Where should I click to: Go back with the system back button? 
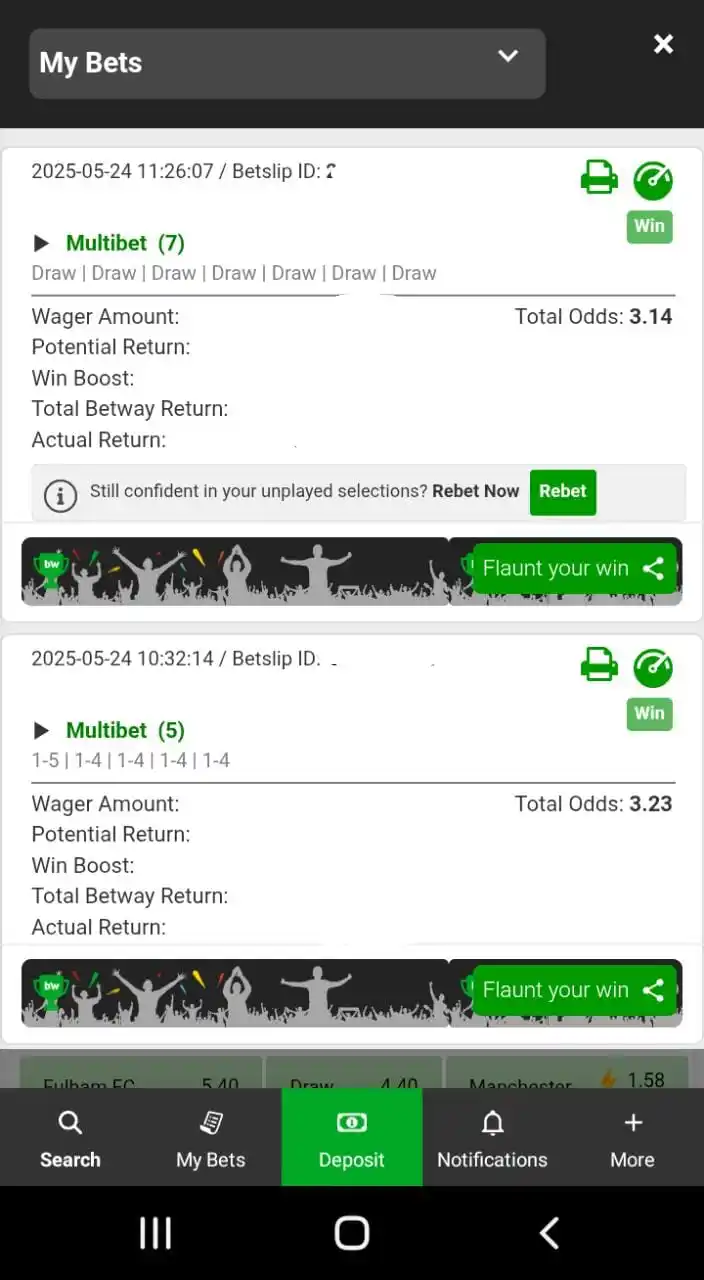549,1233
